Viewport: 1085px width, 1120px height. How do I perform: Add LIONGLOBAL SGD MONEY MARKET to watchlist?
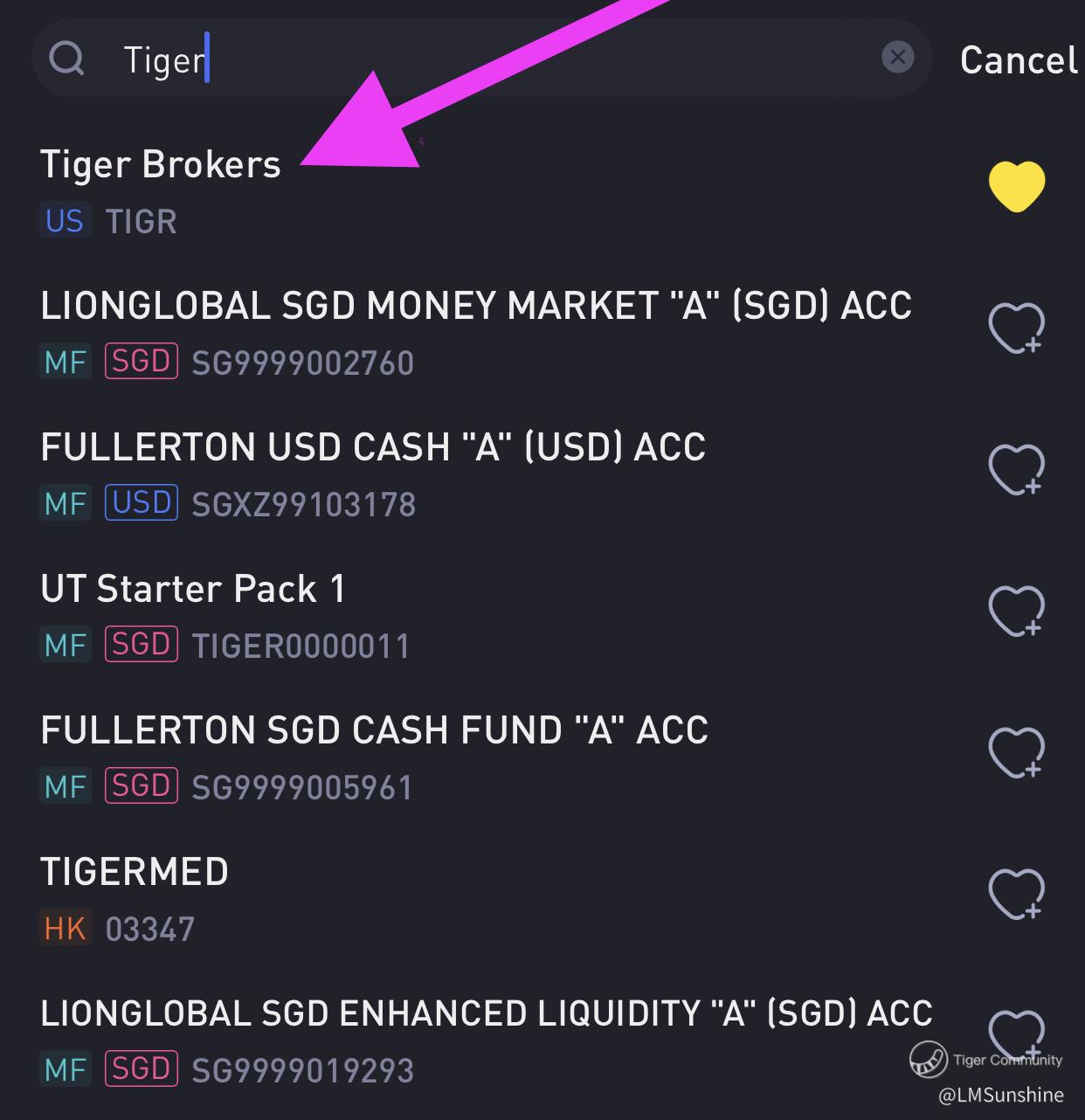point(1016,328)
